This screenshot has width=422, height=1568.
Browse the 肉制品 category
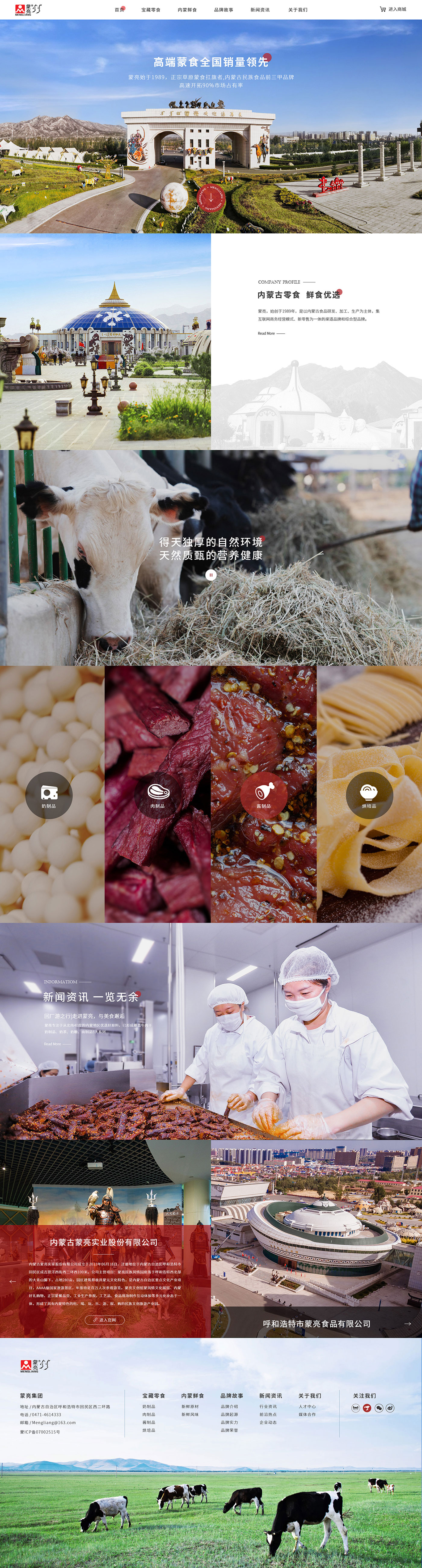point(158,795)
